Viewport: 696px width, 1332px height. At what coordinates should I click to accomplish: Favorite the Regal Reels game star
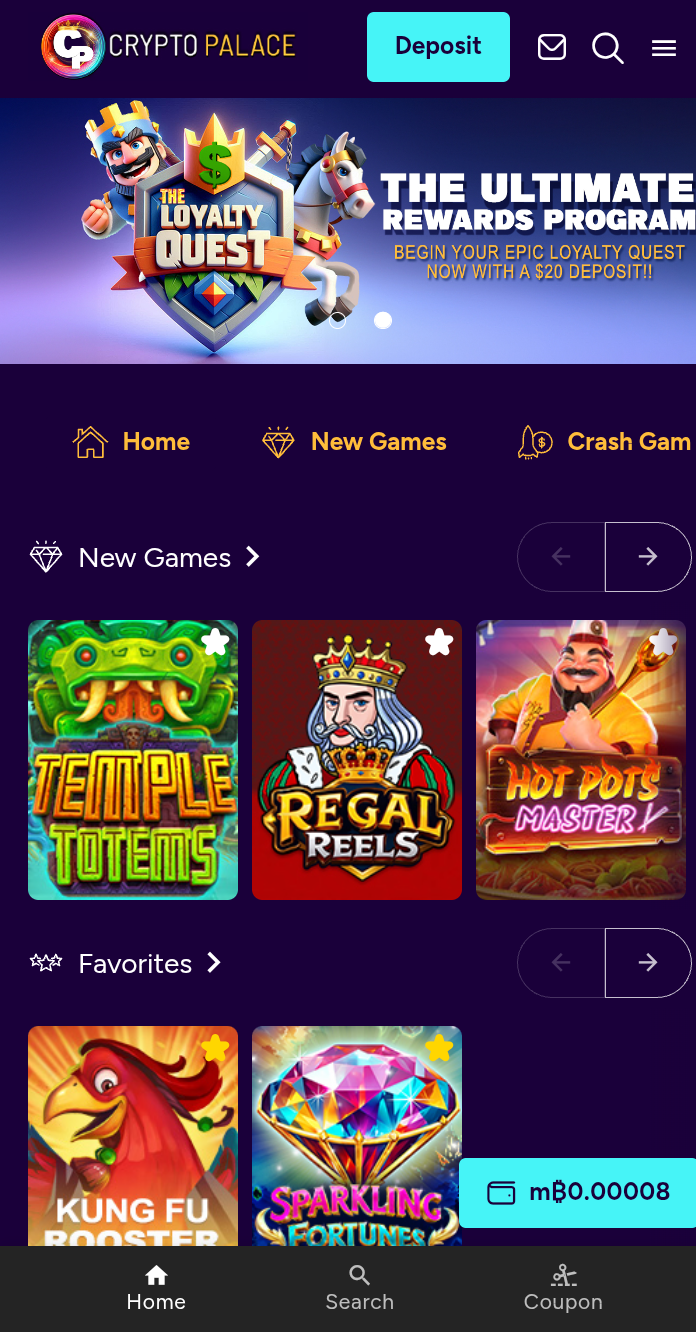(439, 642)
